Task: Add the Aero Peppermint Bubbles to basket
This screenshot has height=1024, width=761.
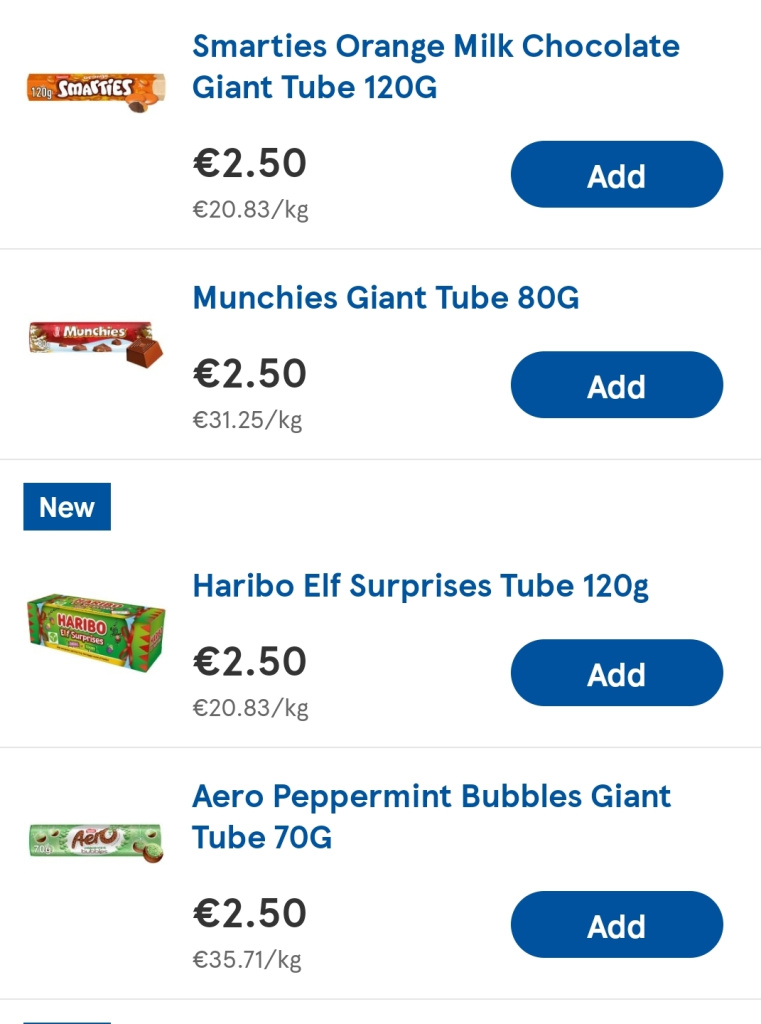Action: (x=616, y=924)
